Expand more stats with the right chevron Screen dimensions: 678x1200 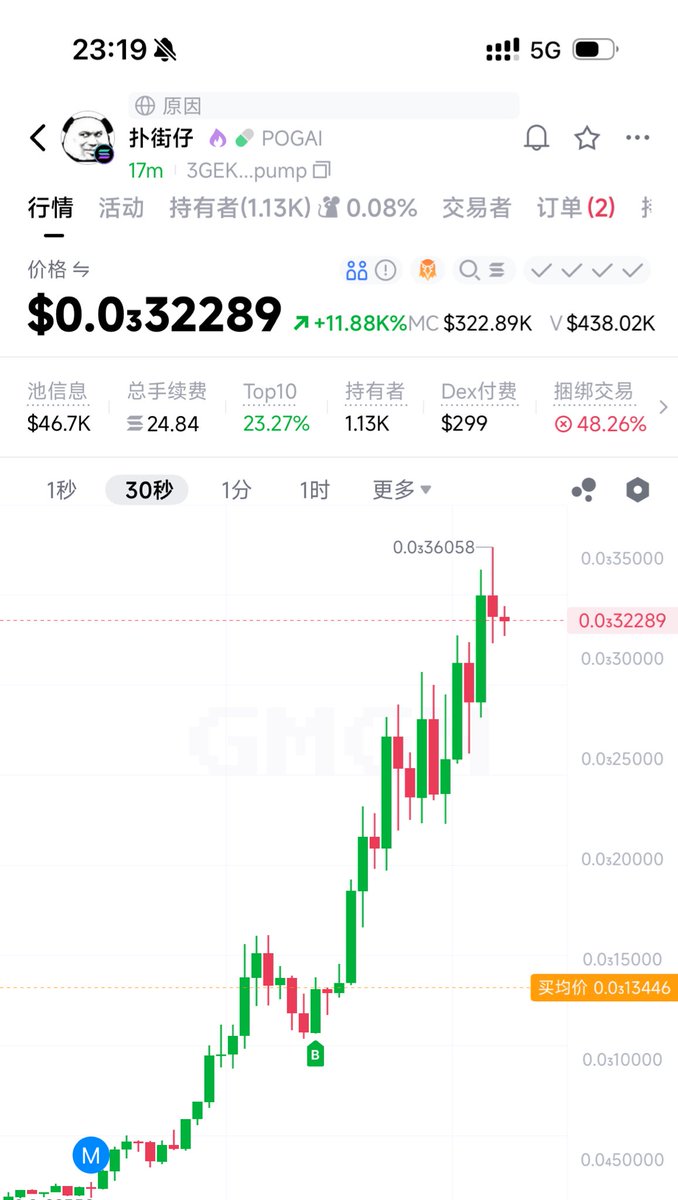point(663,407)
